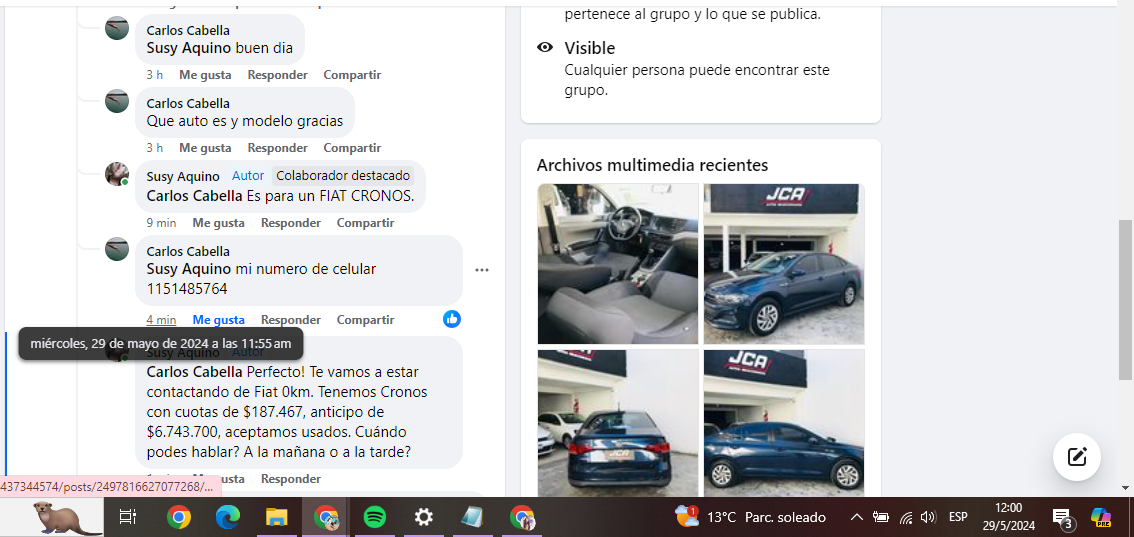Open Spotify from the taskbar
The height and width of the screenshot is (537, 1134).
tap(375, 517)
